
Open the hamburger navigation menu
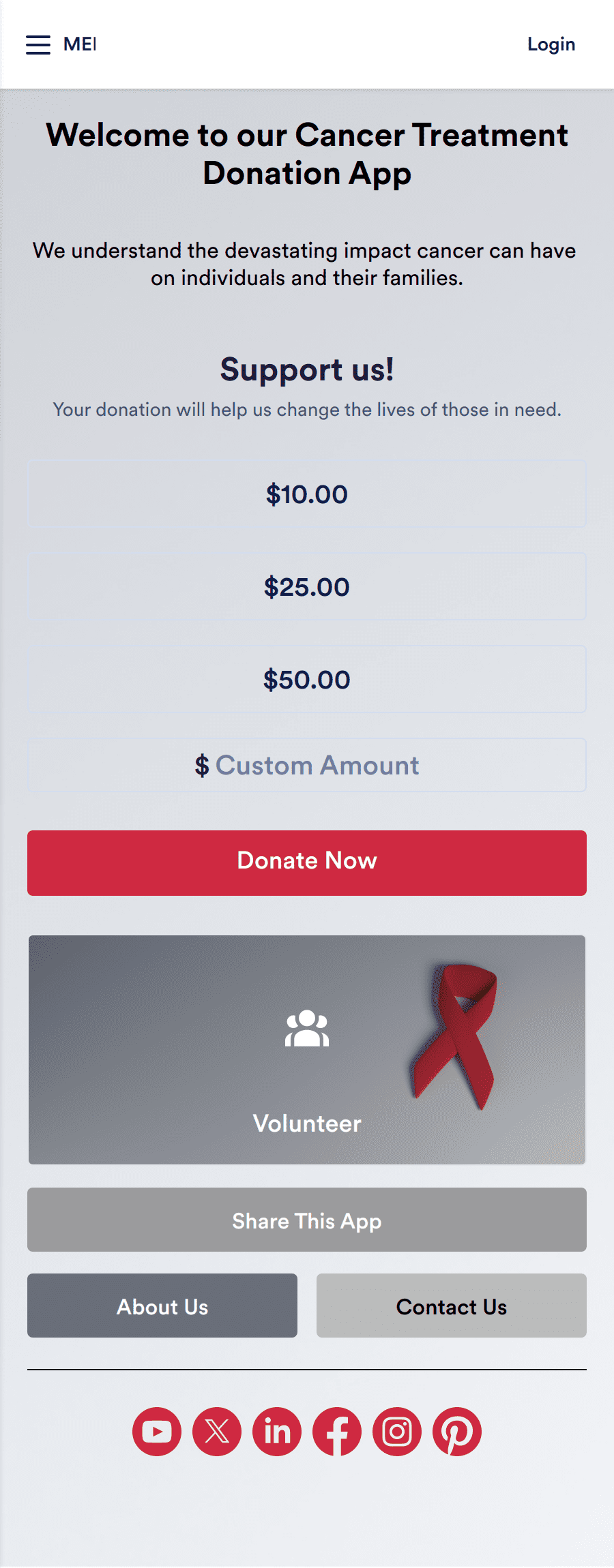[x=38, y=44]
